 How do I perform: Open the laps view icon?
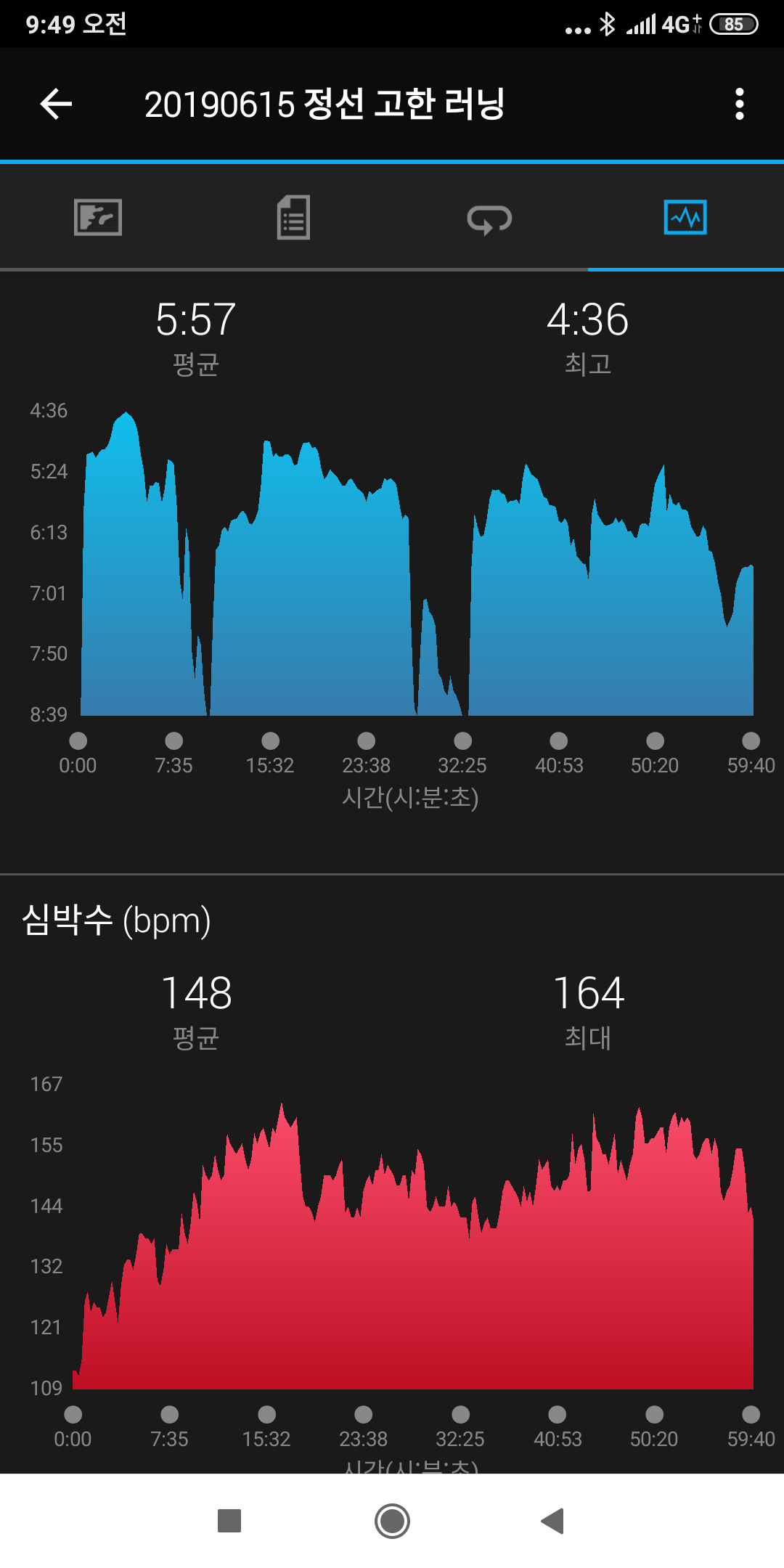coord(489,217)
